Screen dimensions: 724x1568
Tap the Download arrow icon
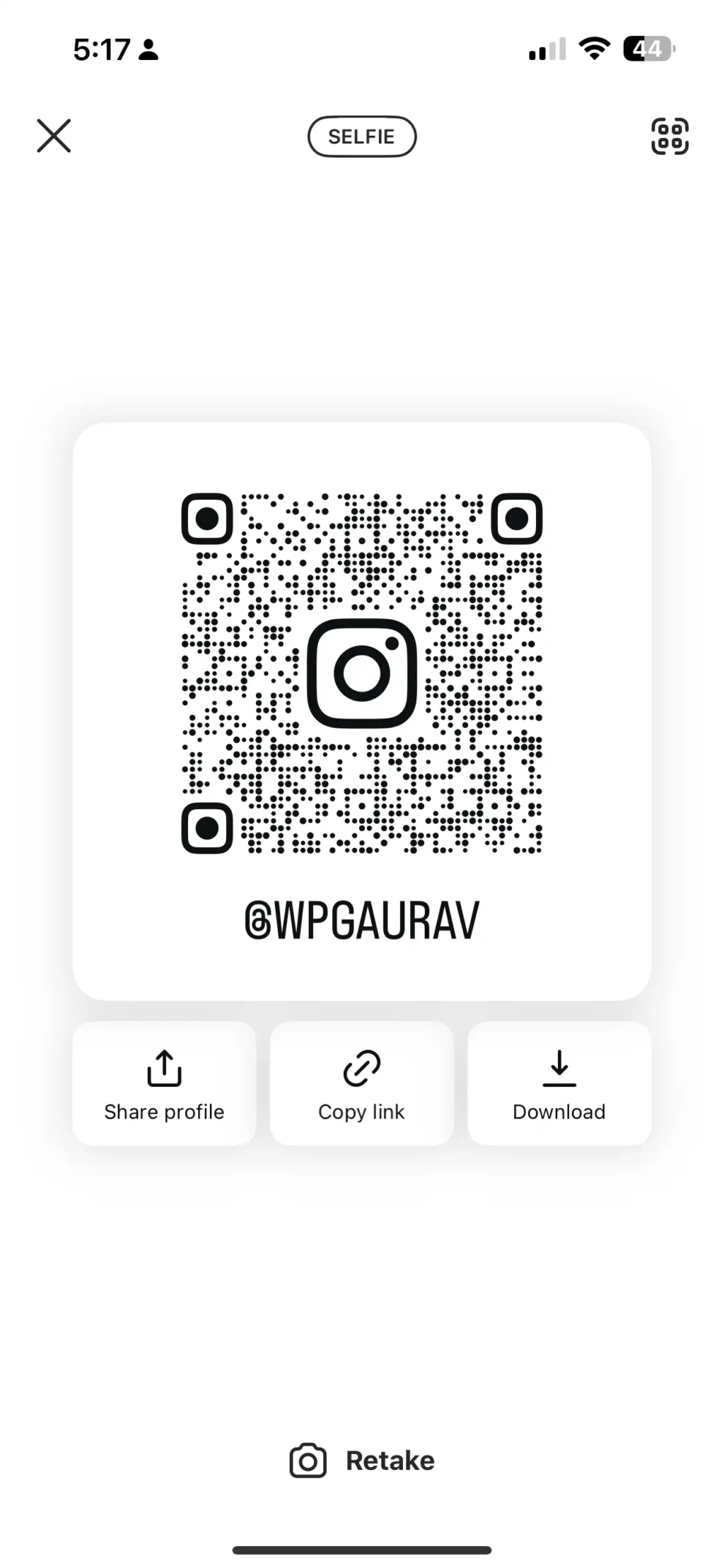(558, 1068)
